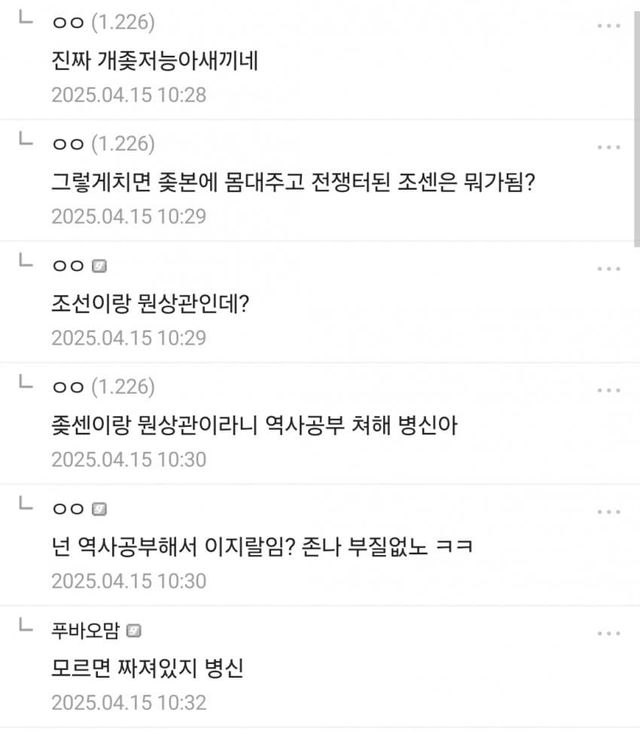Open more options for the 10:28 reply
This screenshot has width=640, height=731.
coord(609,24)
